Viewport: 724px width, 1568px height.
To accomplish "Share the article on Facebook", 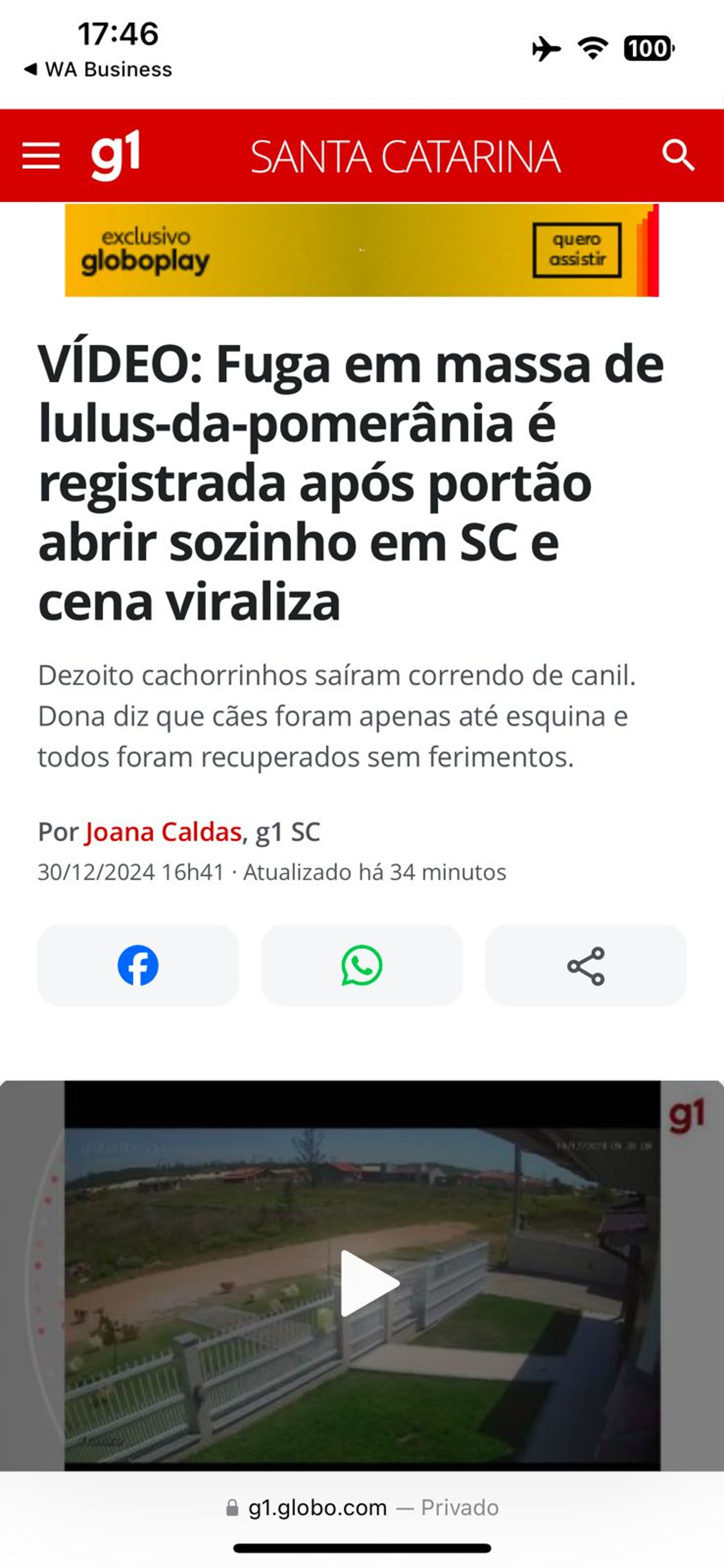I will point(138,965).
